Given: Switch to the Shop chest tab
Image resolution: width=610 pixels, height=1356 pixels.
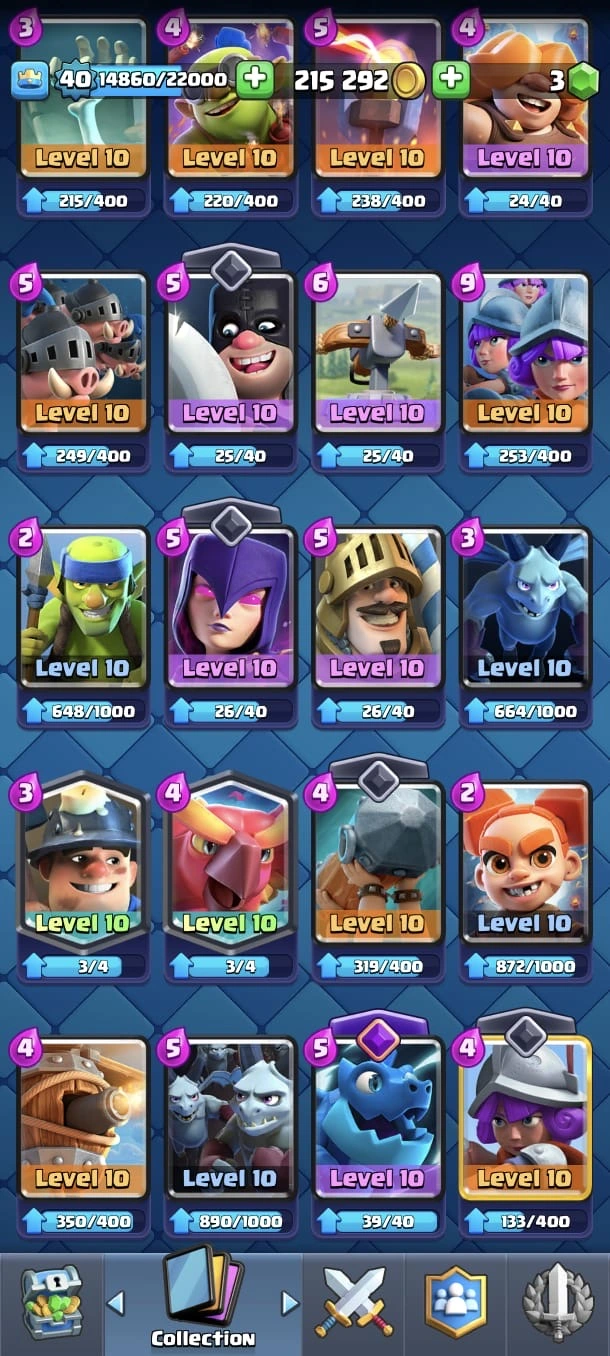Looking at the screenshot, I should tap(52, 1302).
